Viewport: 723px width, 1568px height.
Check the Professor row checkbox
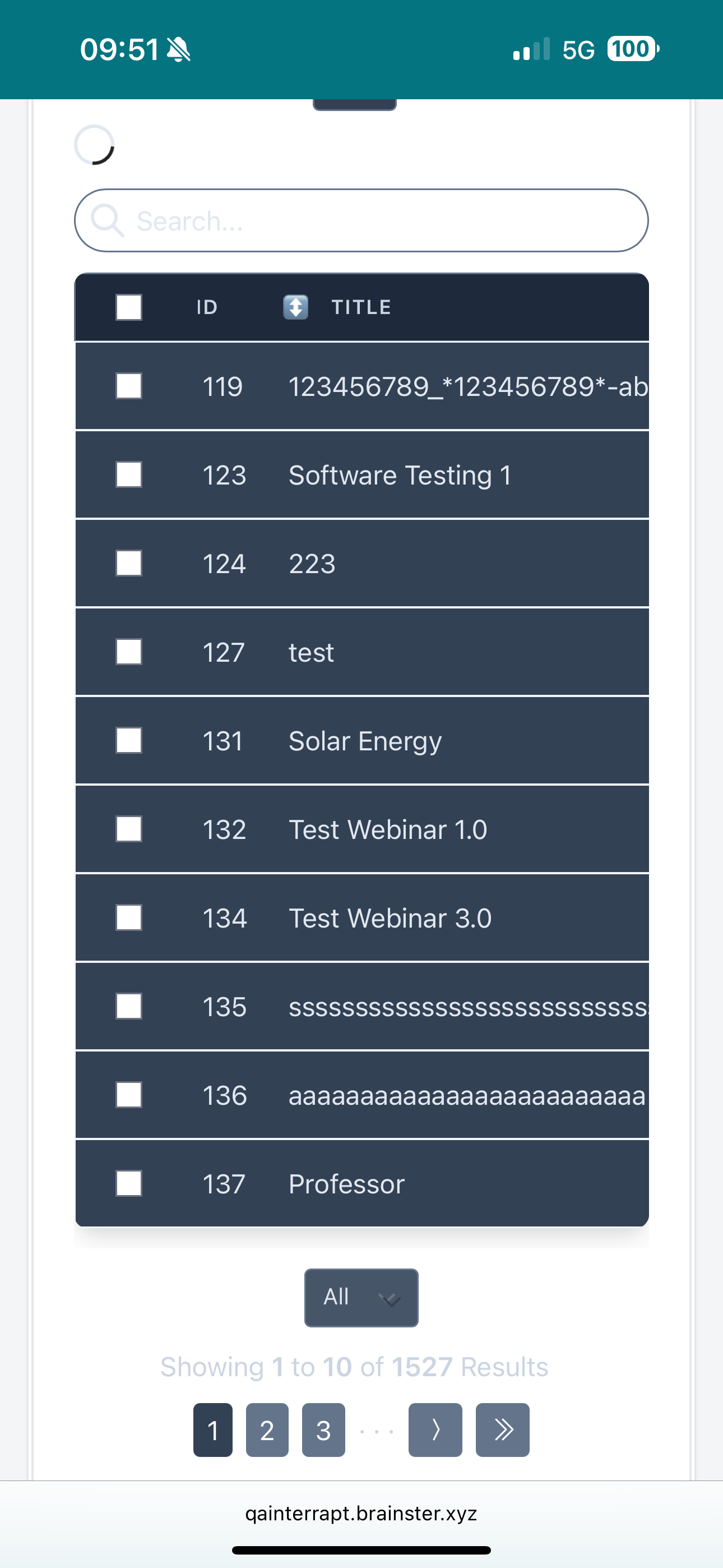click(x=129, y=1183)
